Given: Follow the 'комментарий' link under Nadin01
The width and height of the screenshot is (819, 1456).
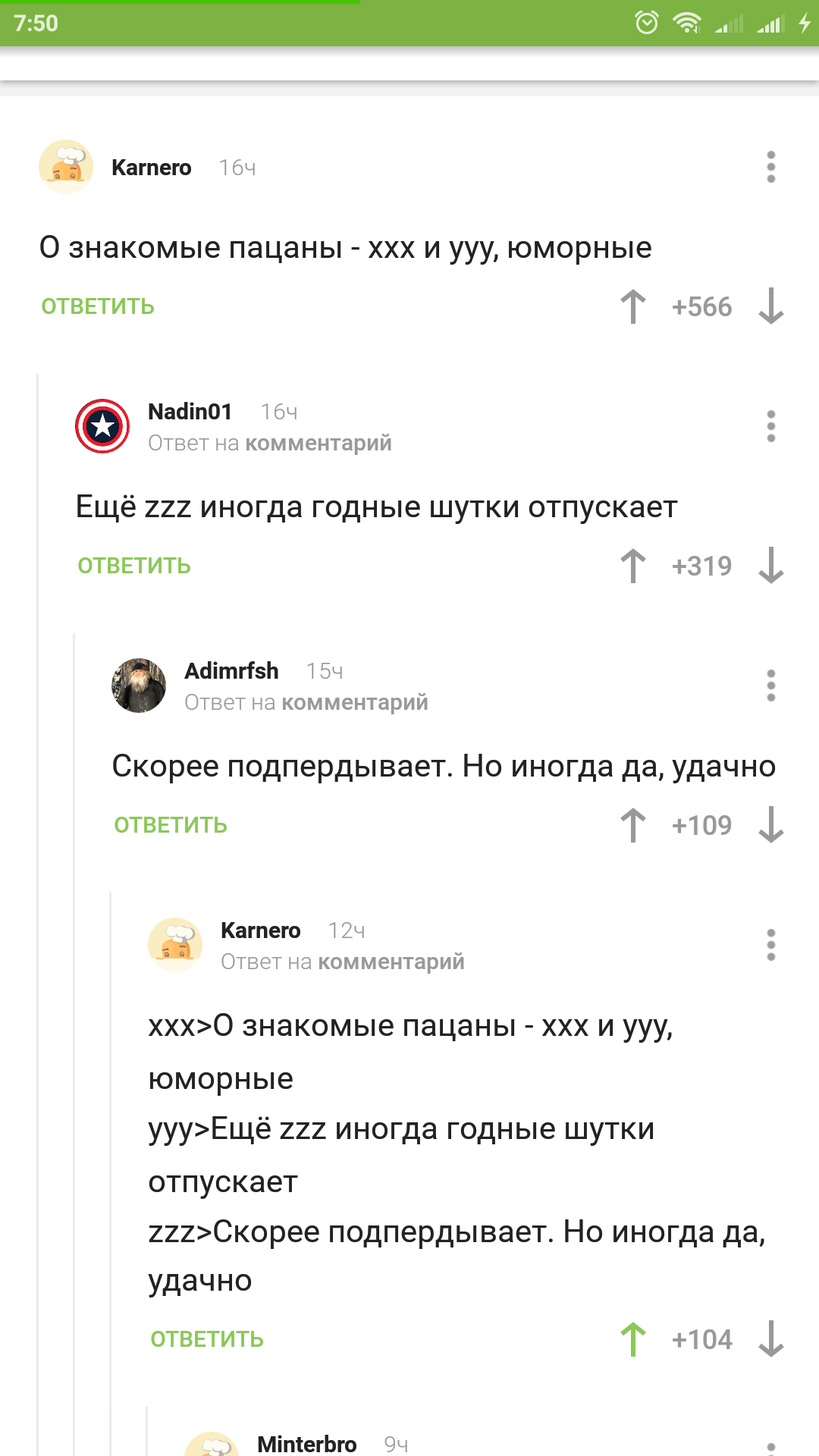Looking at the screenshot, I should [x=318, y=443].
